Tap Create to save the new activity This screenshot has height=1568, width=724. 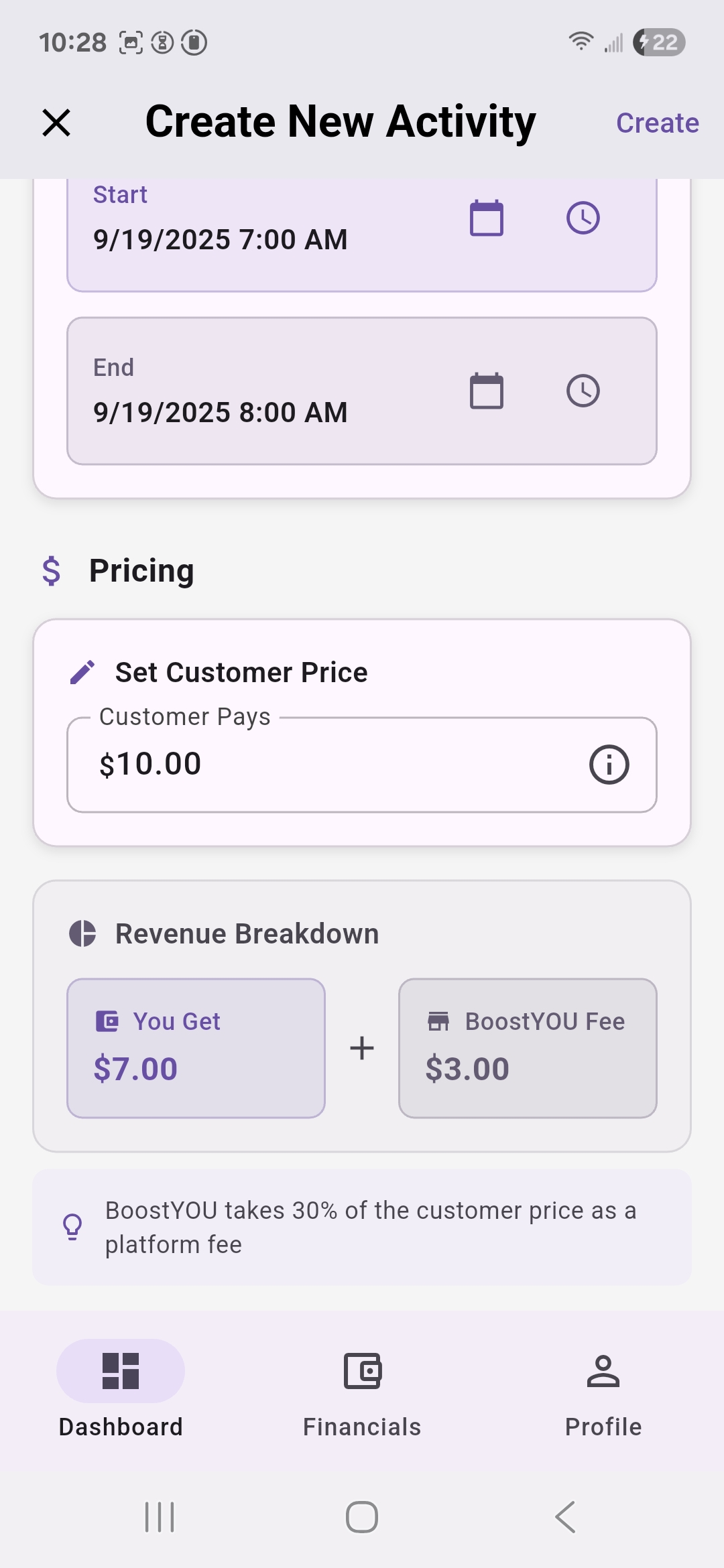click(656, 123)
